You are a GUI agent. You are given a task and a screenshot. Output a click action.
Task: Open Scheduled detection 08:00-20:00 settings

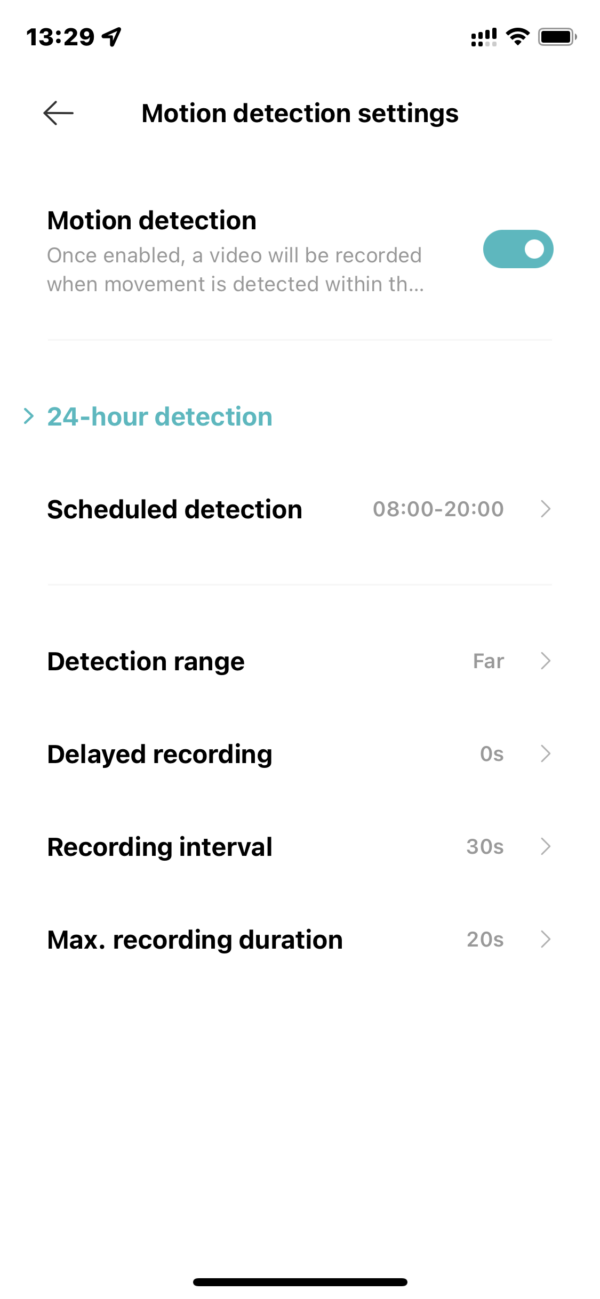pyautogui.click(x=299, y=509)
